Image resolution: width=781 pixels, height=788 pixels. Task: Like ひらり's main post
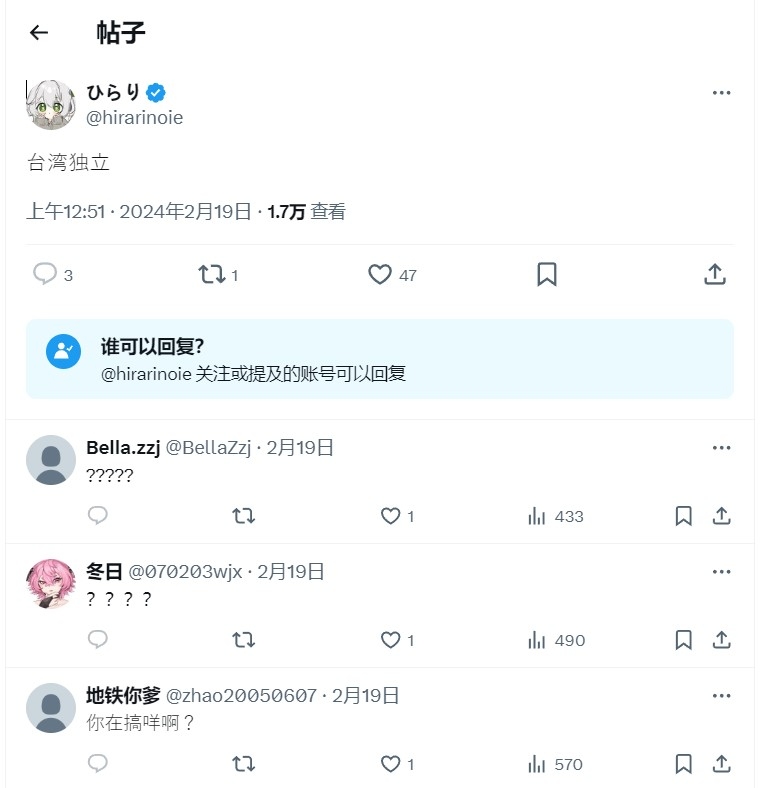pyautogui.click(x=380, y=274)
